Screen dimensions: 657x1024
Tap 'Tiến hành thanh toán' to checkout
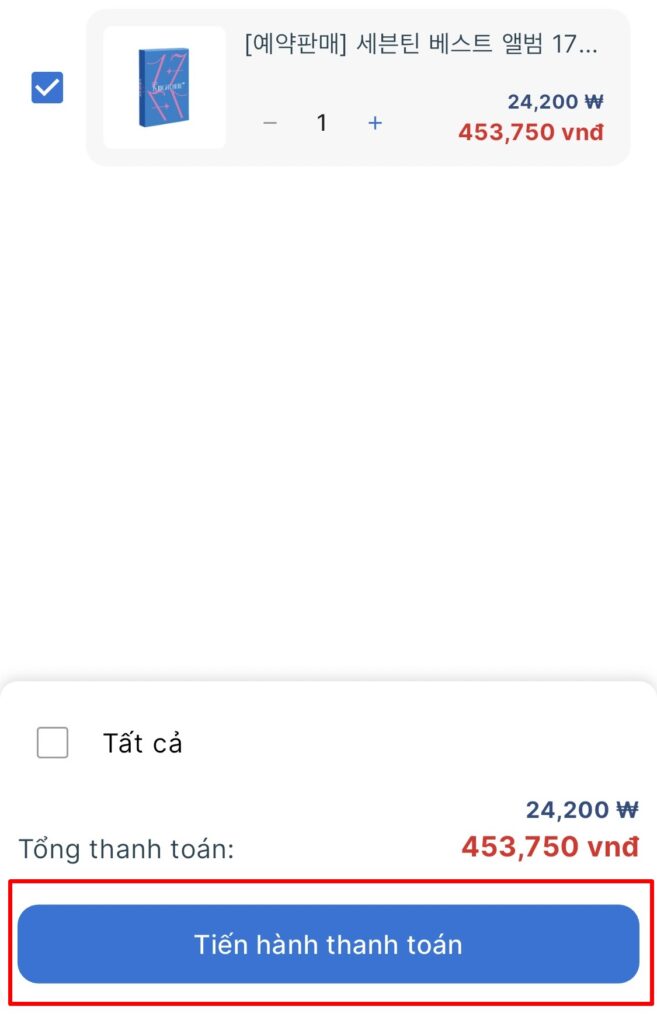328,944
